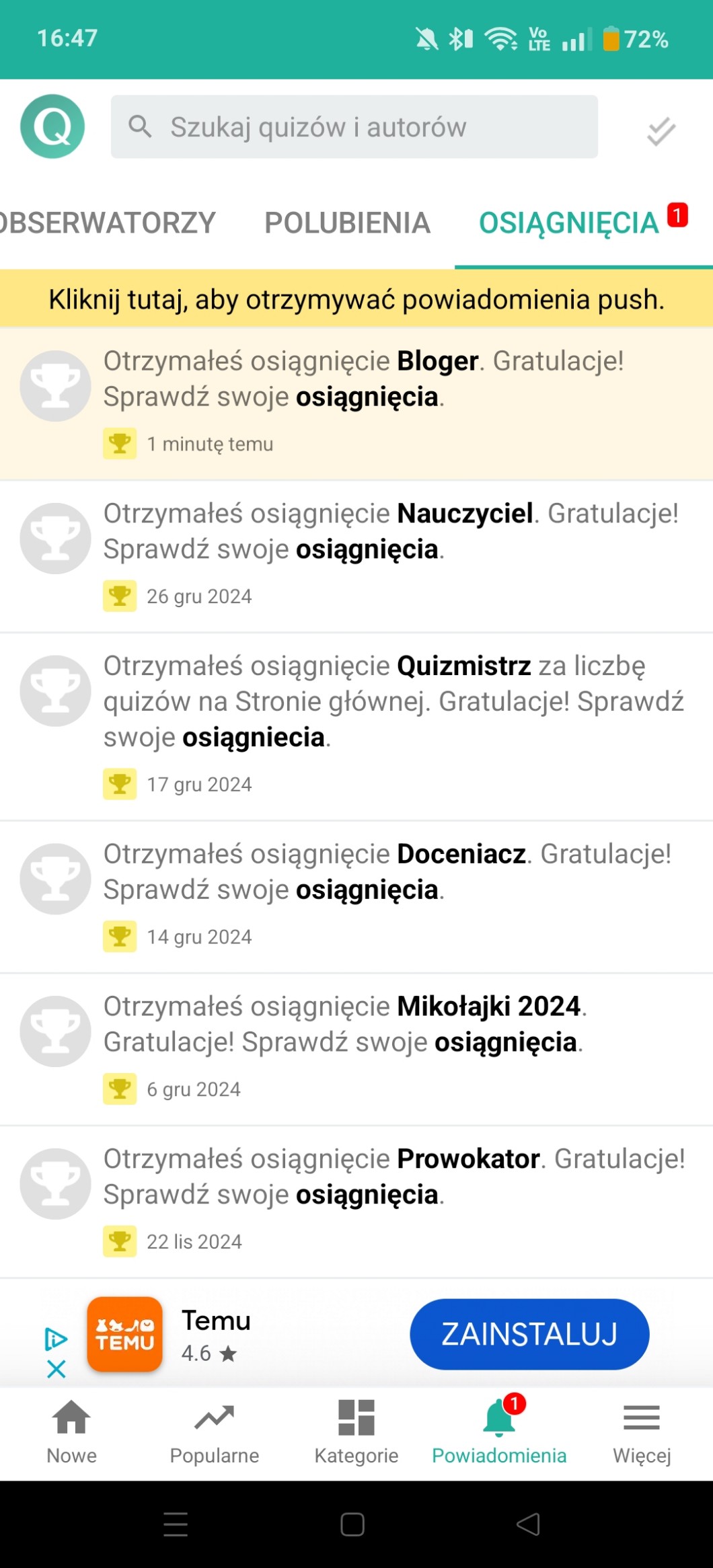Select the Osiągnięcia tab

[x=569, y=223]
